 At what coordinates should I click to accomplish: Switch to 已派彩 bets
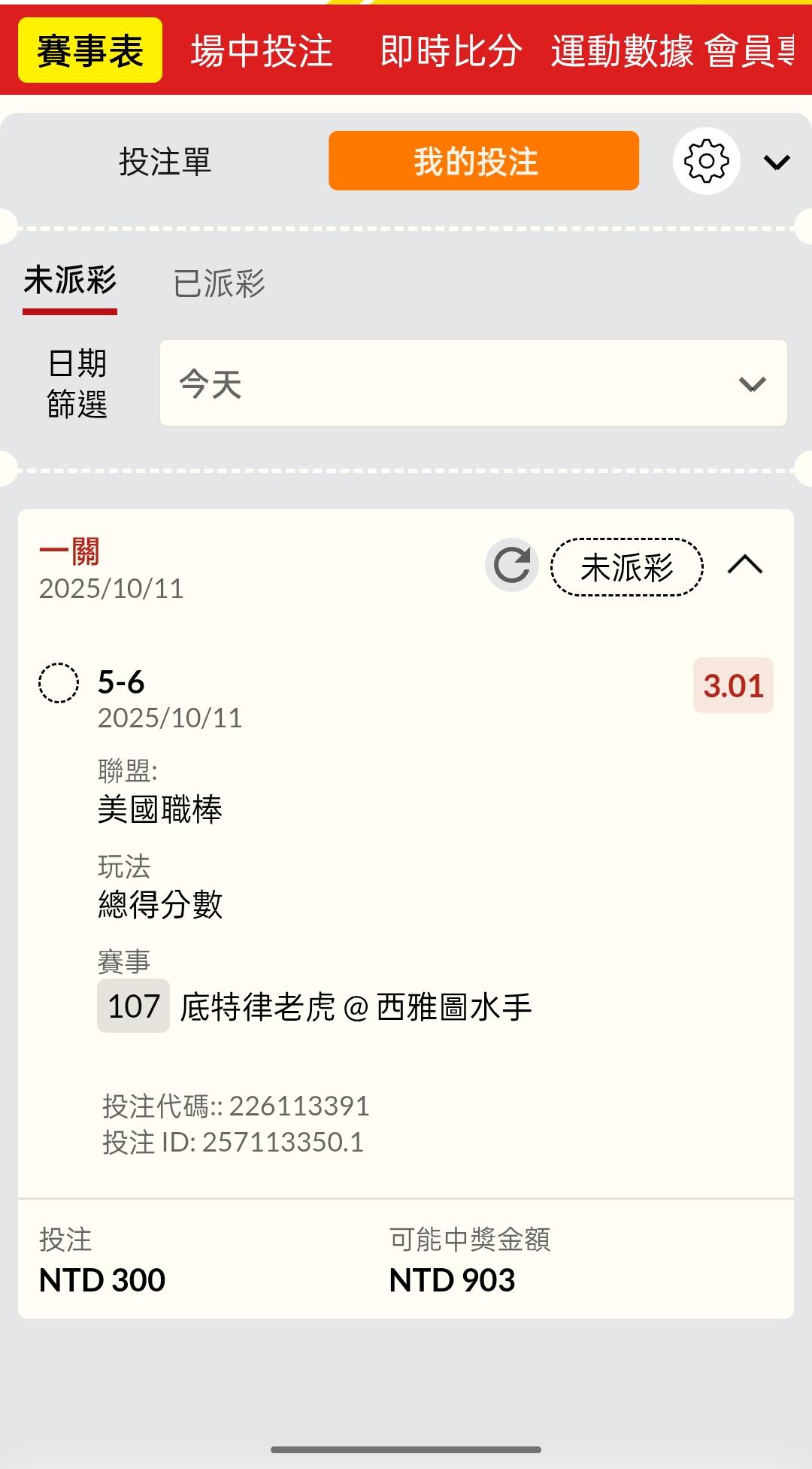click(x=219, y=284)
